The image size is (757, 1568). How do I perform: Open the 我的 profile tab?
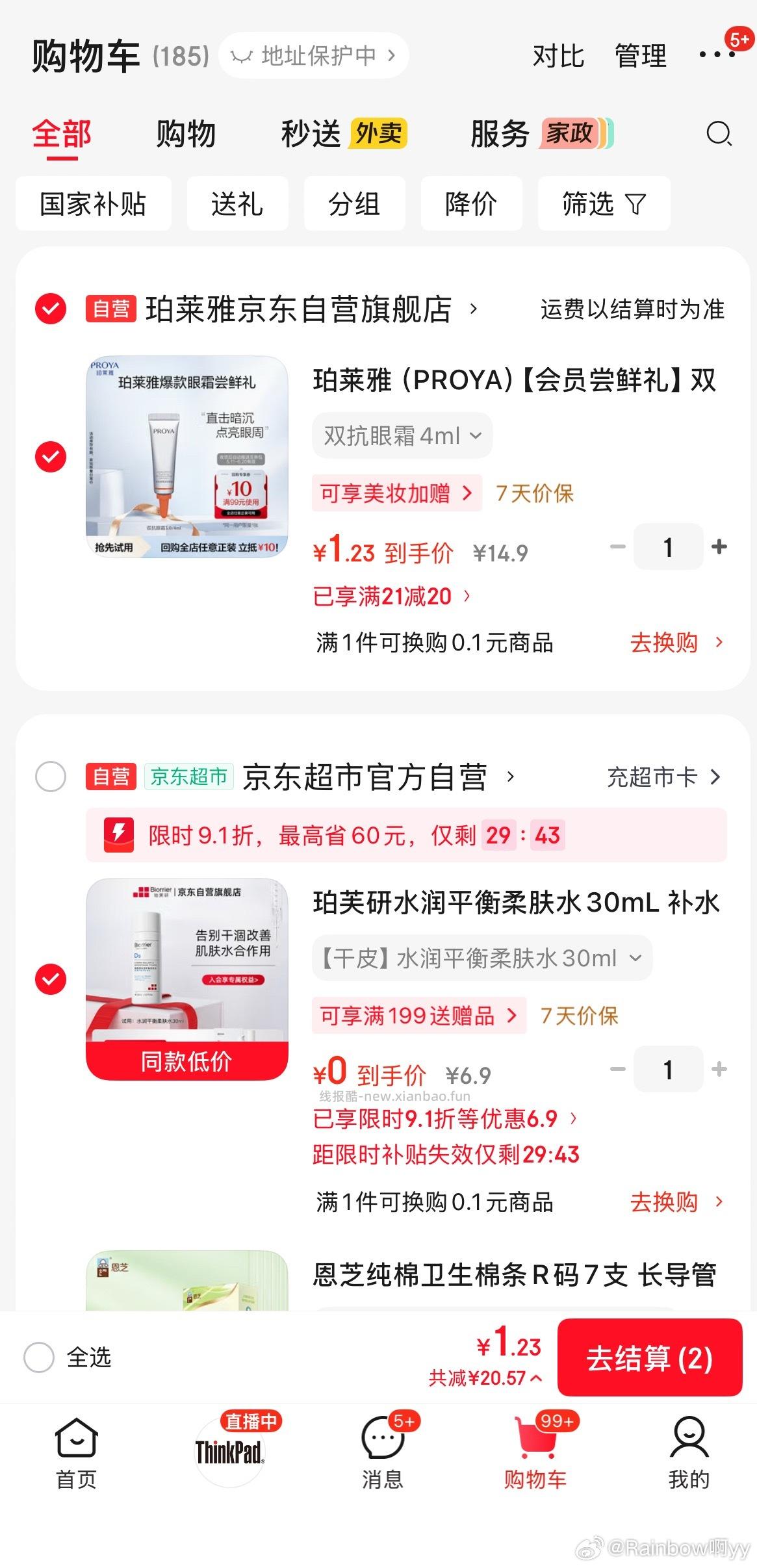pyautogui.click(x=688, y=1454)
